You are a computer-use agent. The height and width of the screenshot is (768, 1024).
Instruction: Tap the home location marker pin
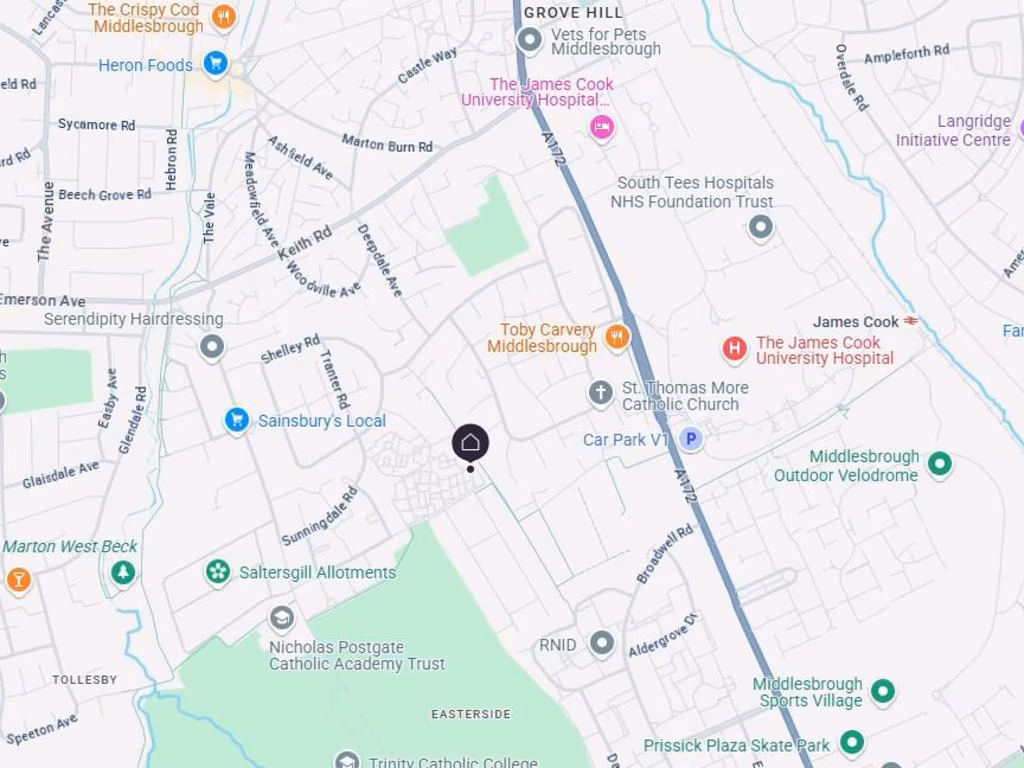coord(470,442)
